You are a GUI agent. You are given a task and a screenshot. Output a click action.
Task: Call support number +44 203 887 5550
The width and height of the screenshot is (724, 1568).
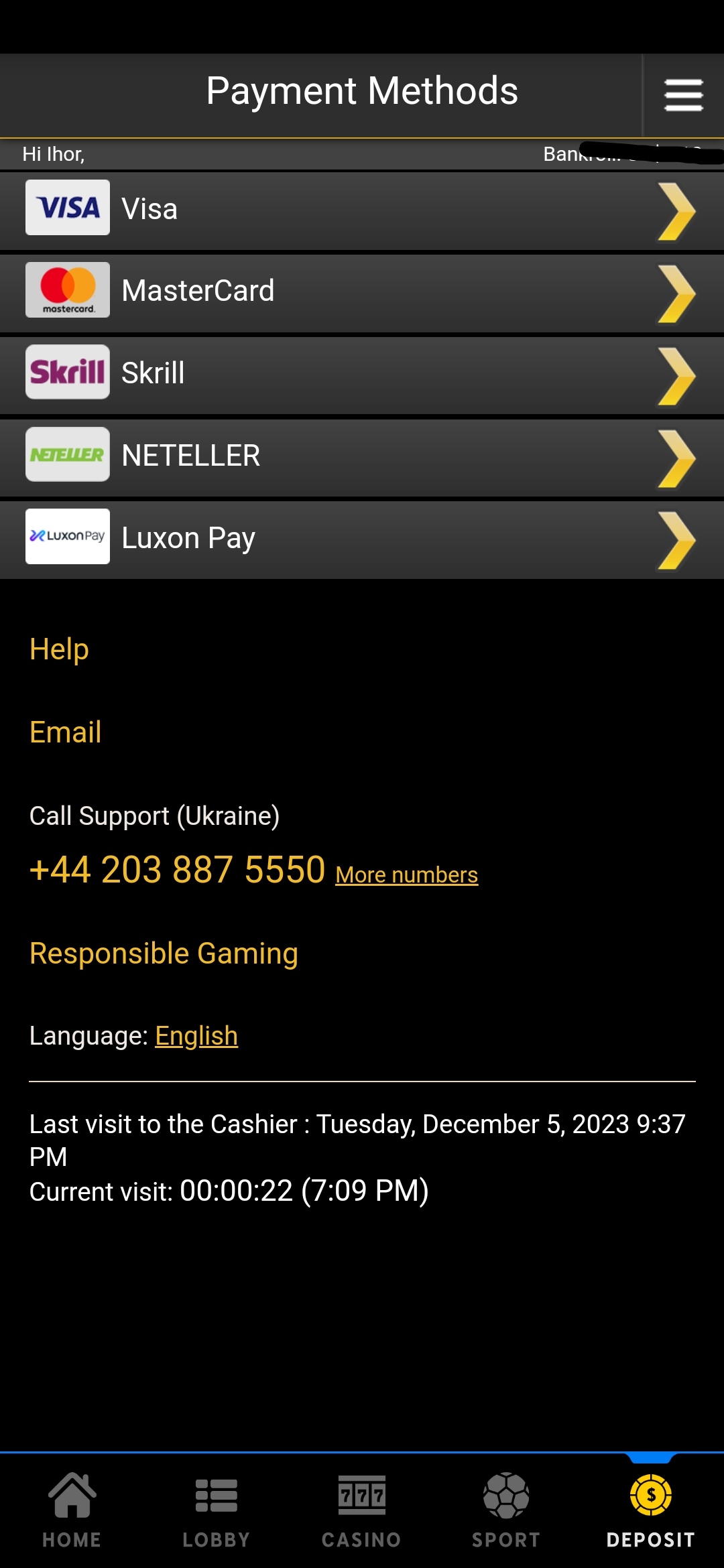[x=177, y=870]
